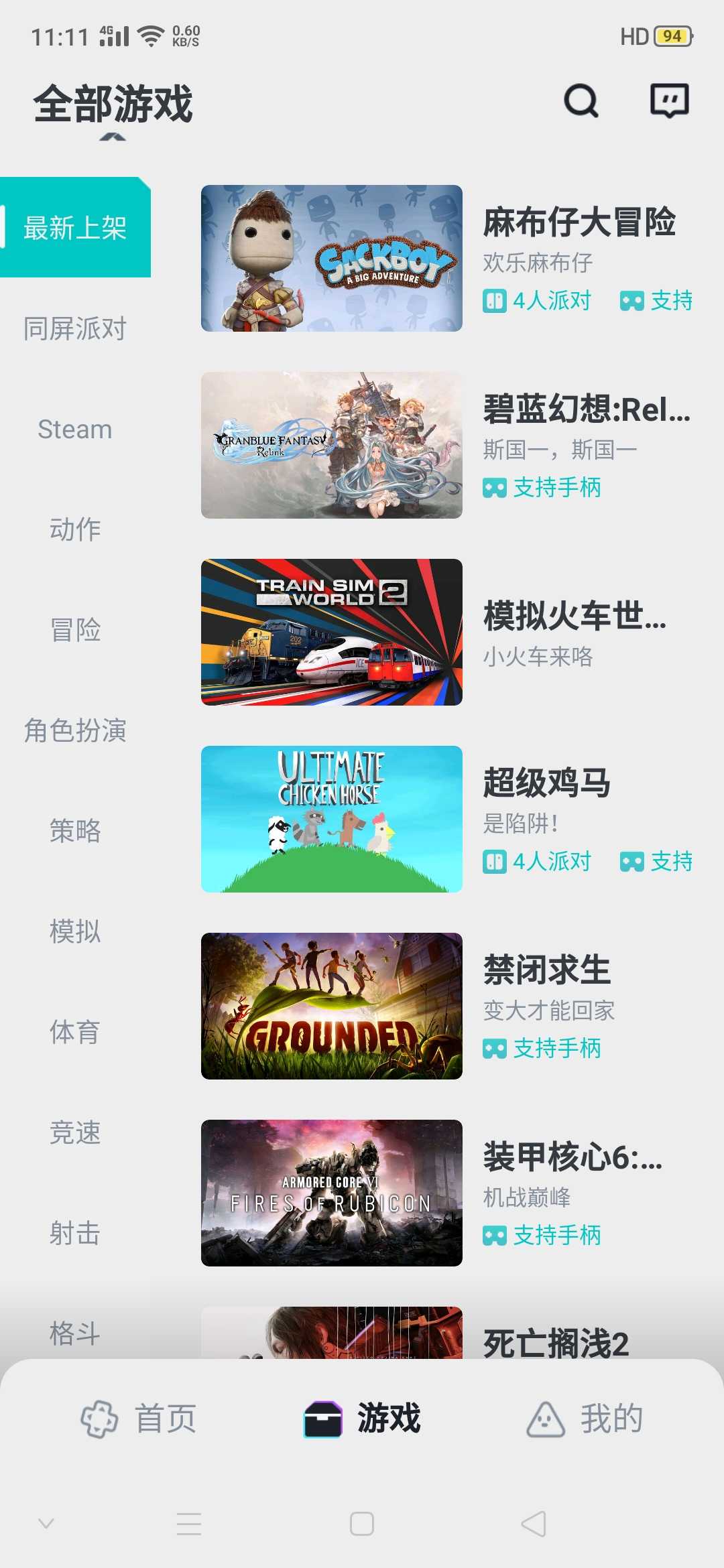
Task: Go to the 首页 tab
Action: pyautogui.click(x=139, y=1418)
